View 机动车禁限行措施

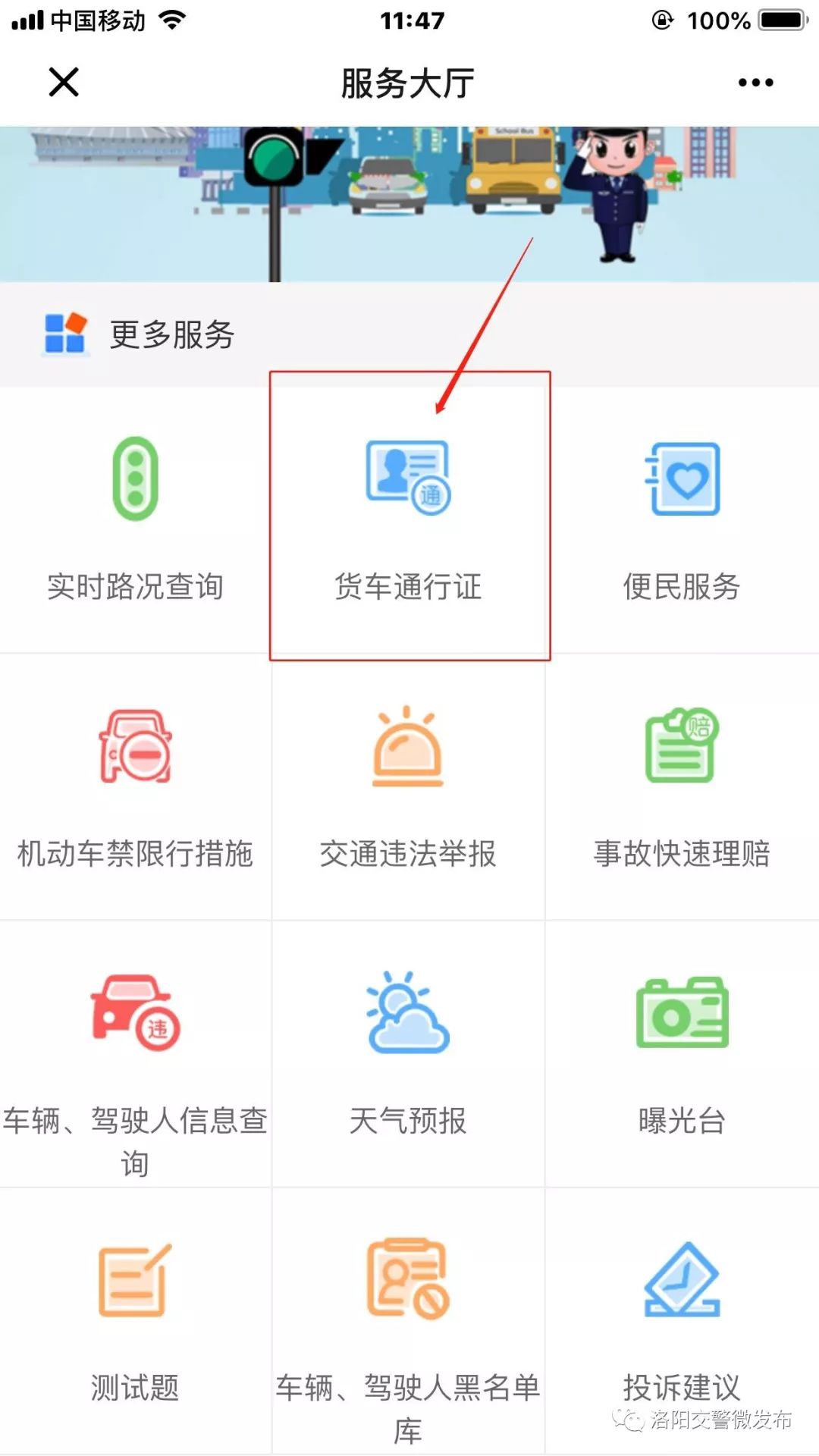(x=135, y=787)
